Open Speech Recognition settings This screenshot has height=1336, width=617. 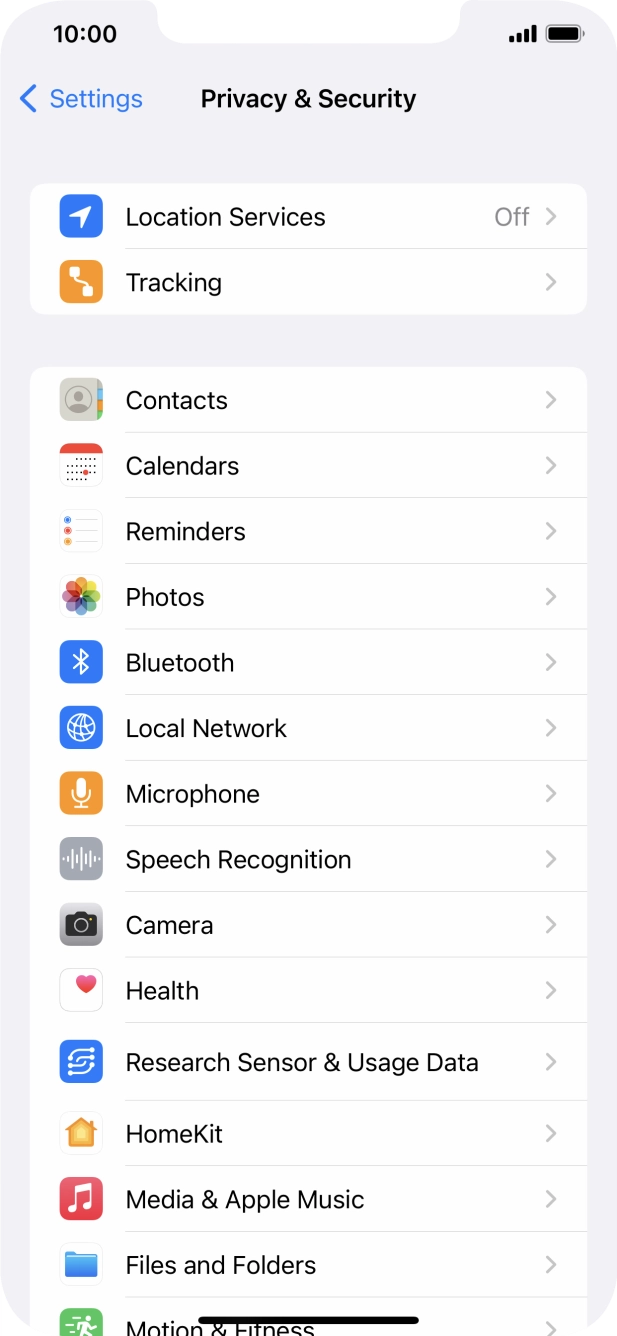308,860
